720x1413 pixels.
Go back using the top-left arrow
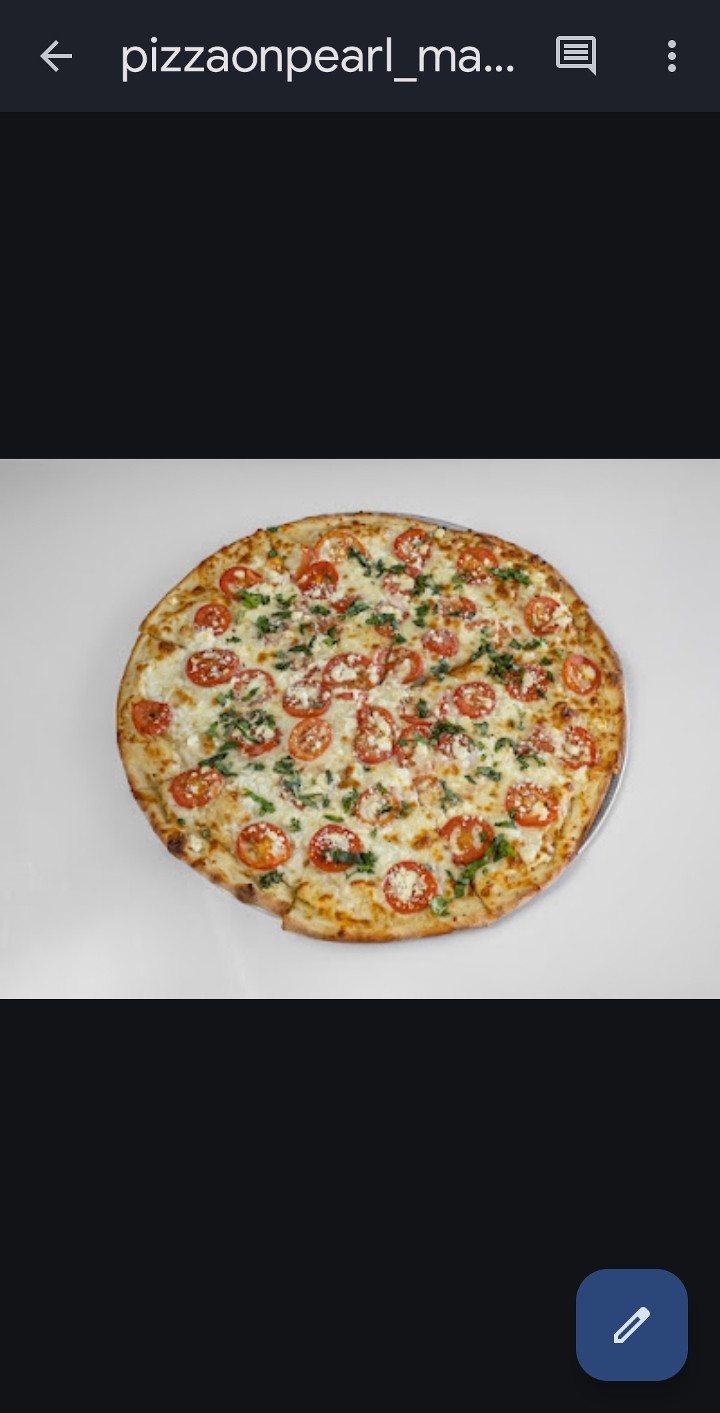[56, 57]
